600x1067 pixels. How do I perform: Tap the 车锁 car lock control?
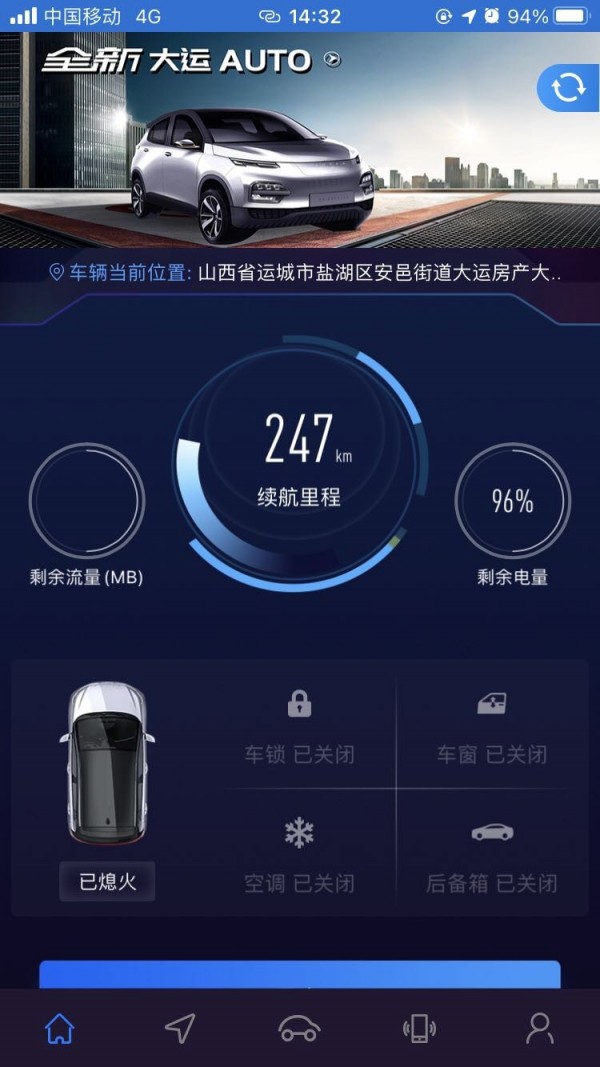tap(299, 727)
